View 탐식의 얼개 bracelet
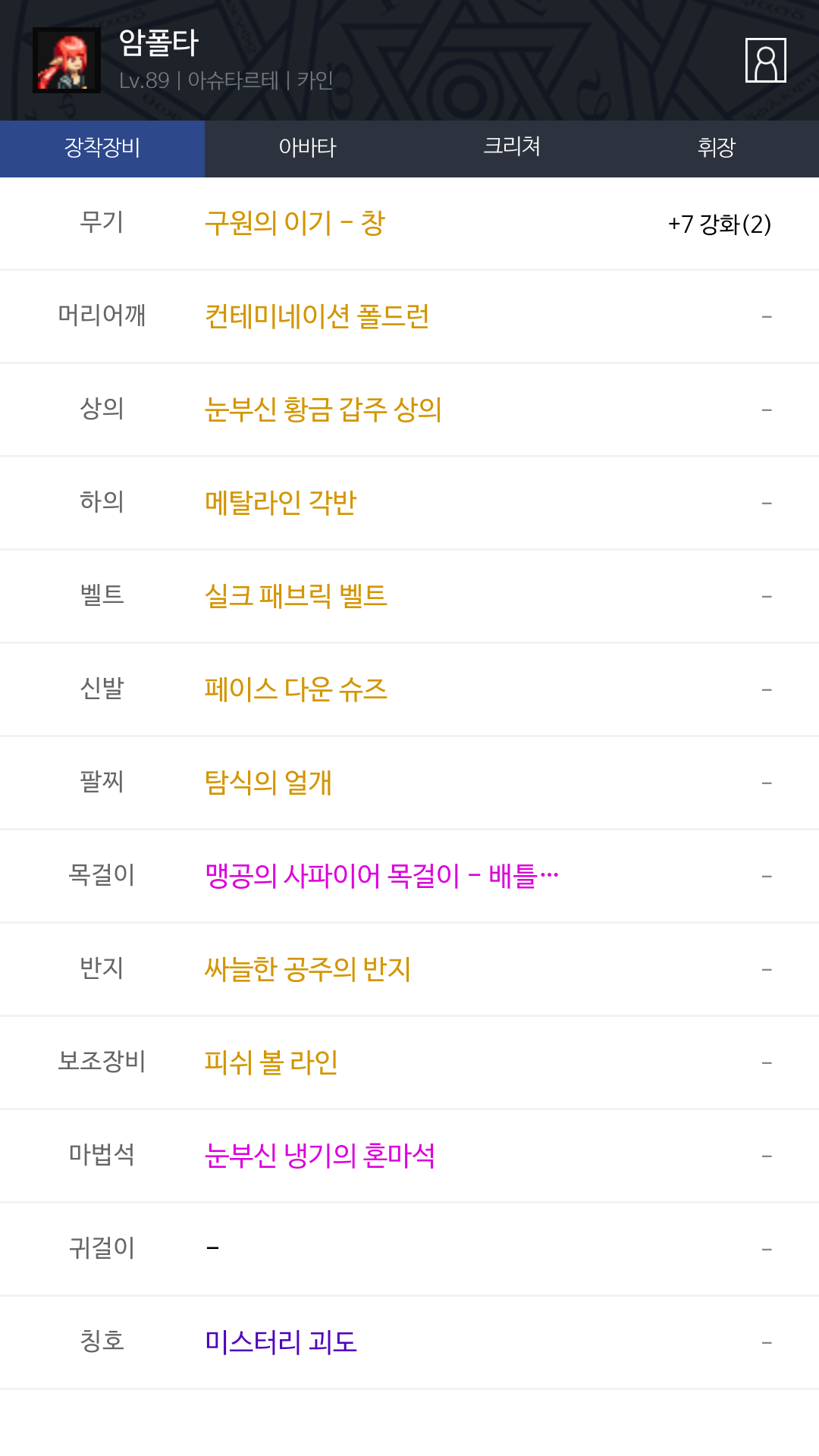 [268, 783]
